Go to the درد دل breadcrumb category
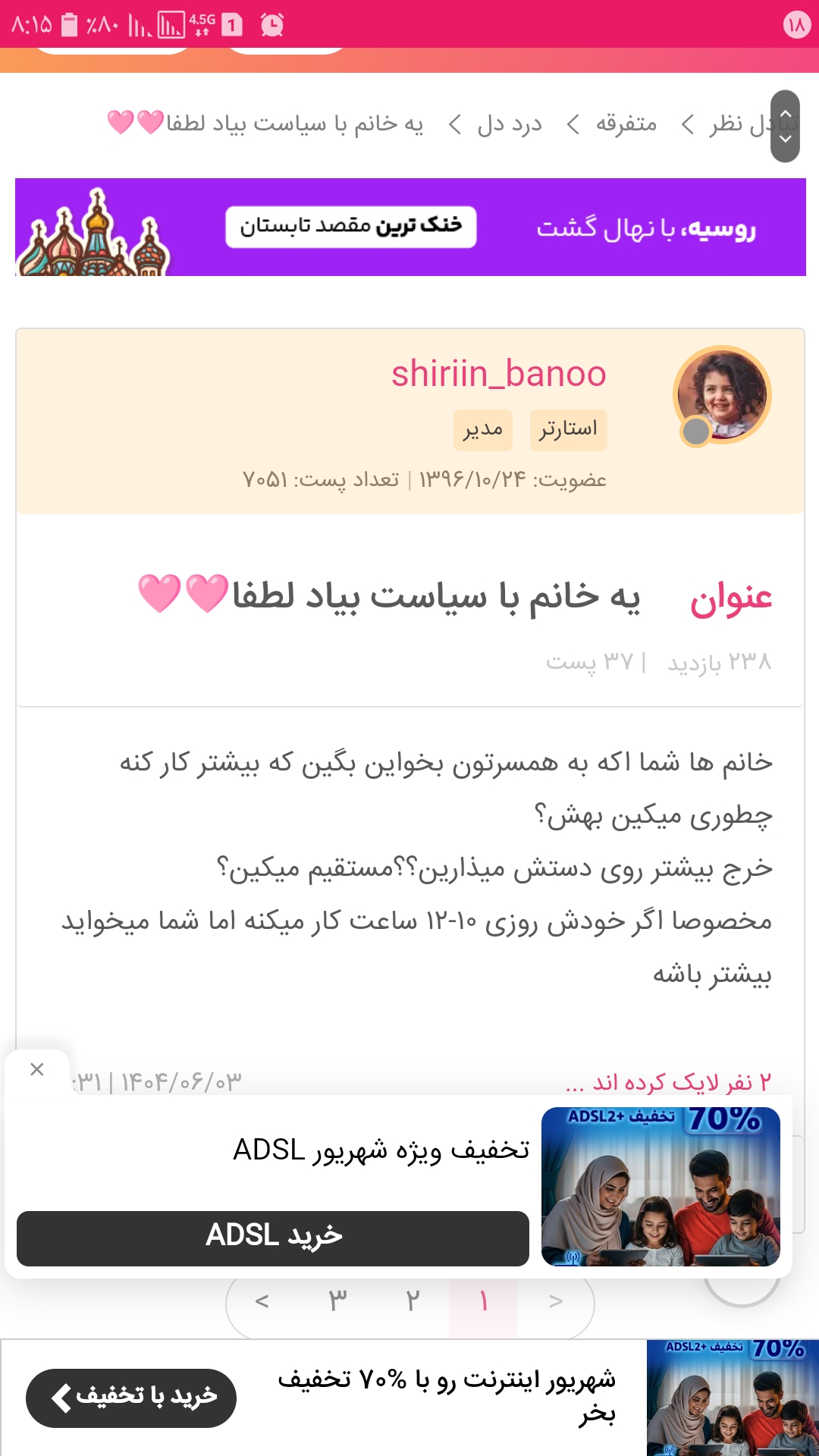The width and height of the screenshot is (819, 1456). coord(510,124)
